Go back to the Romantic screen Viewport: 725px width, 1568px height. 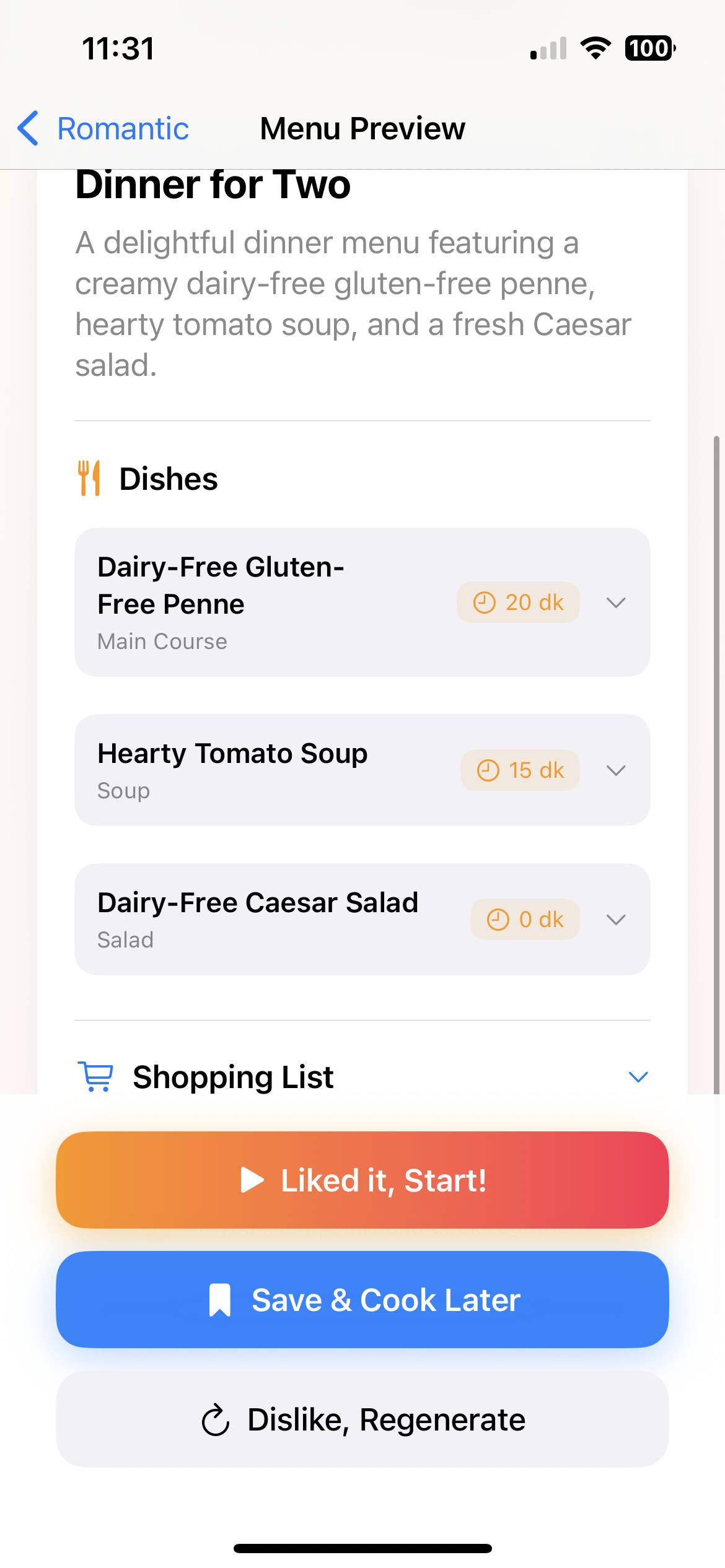[x=103, y=129]
